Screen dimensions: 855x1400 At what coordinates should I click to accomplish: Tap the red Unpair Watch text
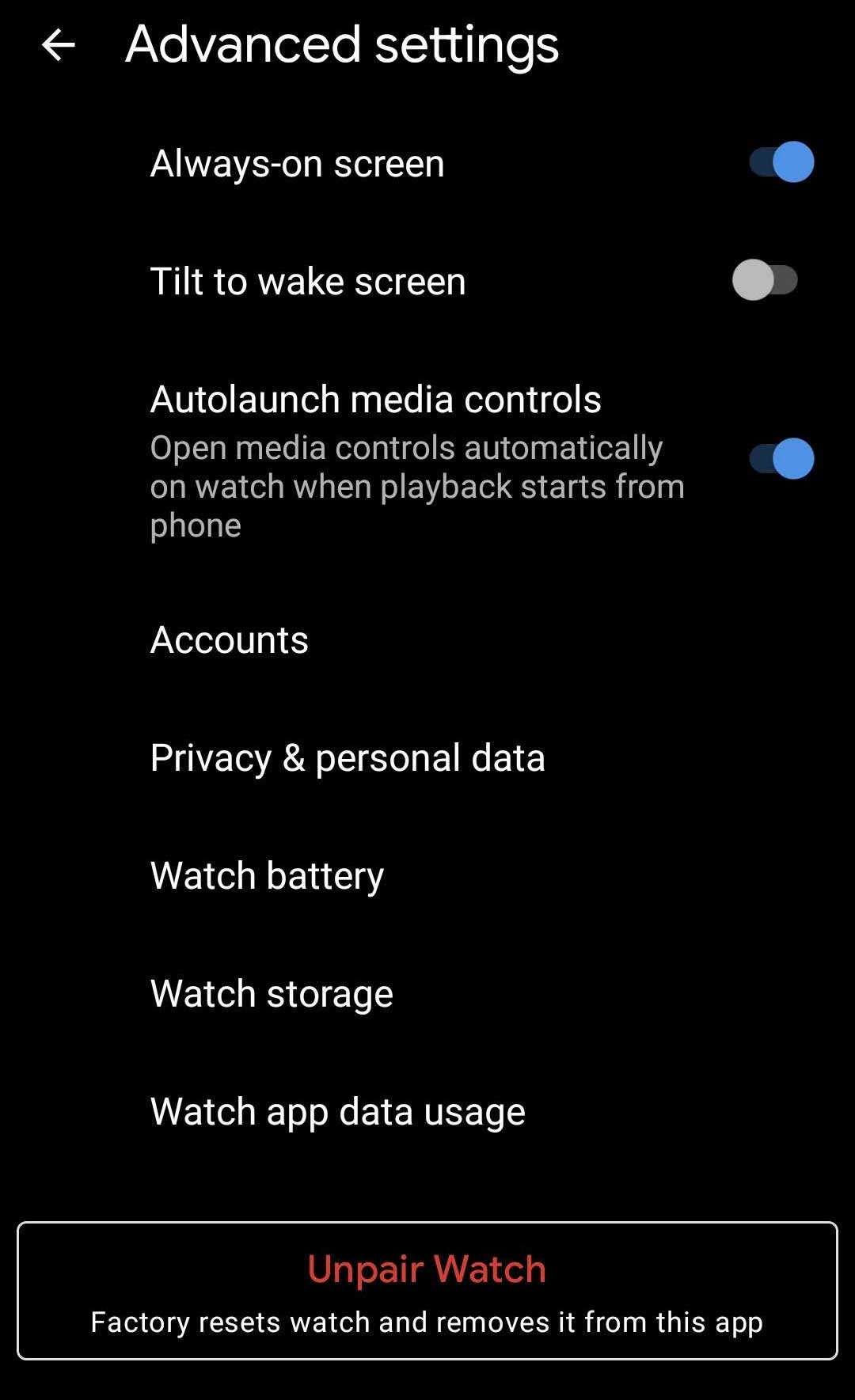point(427,1268)
